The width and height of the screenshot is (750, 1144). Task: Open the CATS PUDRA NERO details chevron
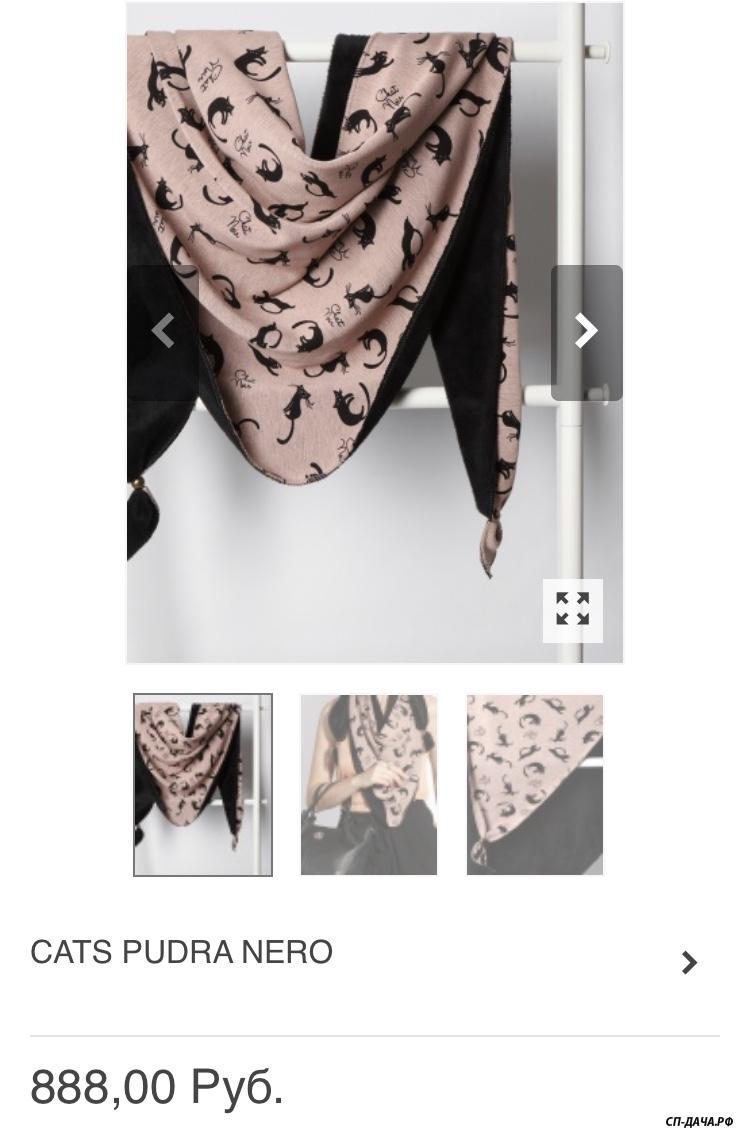click(x=689, y=963)
